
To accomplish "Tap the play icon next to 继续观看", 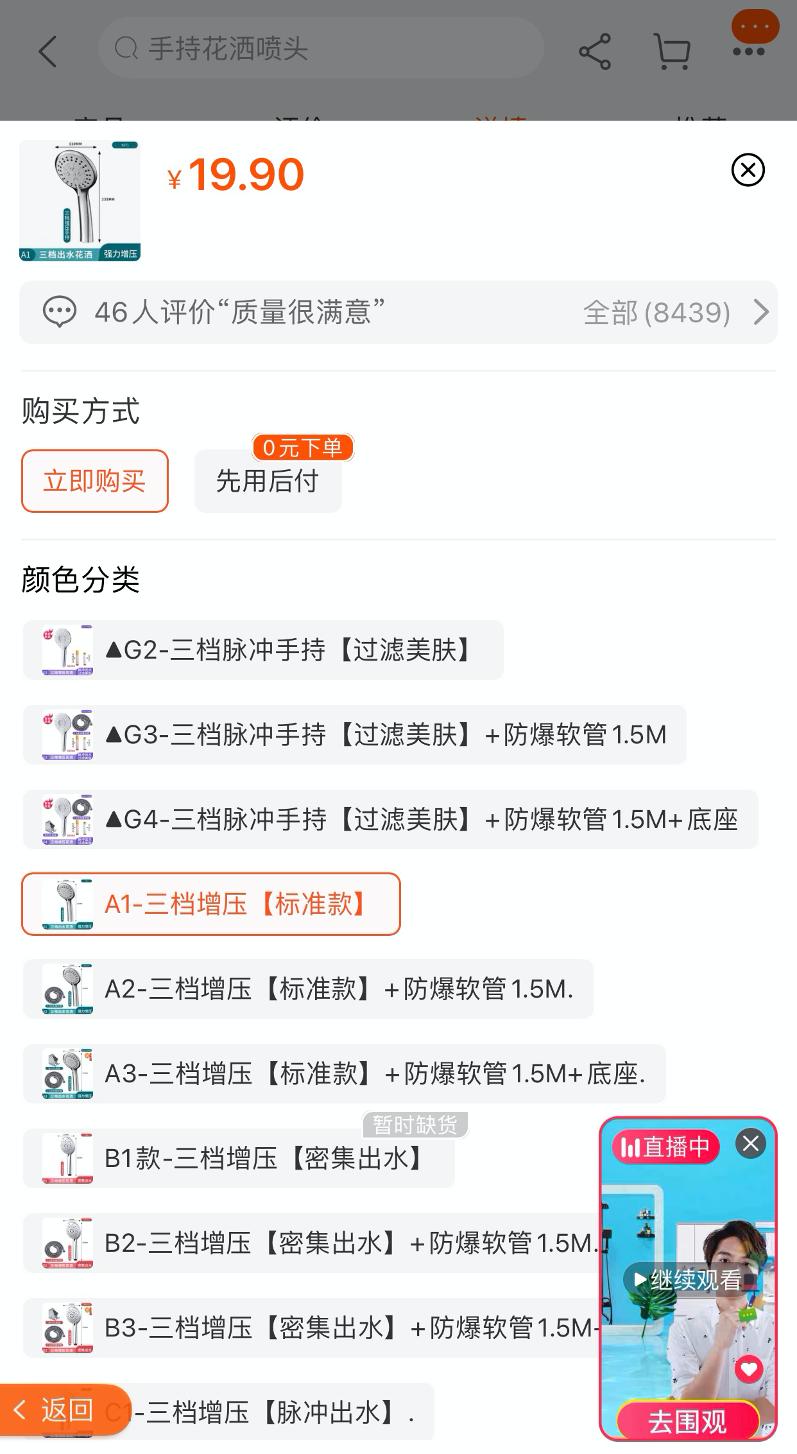I will 640,1280.
